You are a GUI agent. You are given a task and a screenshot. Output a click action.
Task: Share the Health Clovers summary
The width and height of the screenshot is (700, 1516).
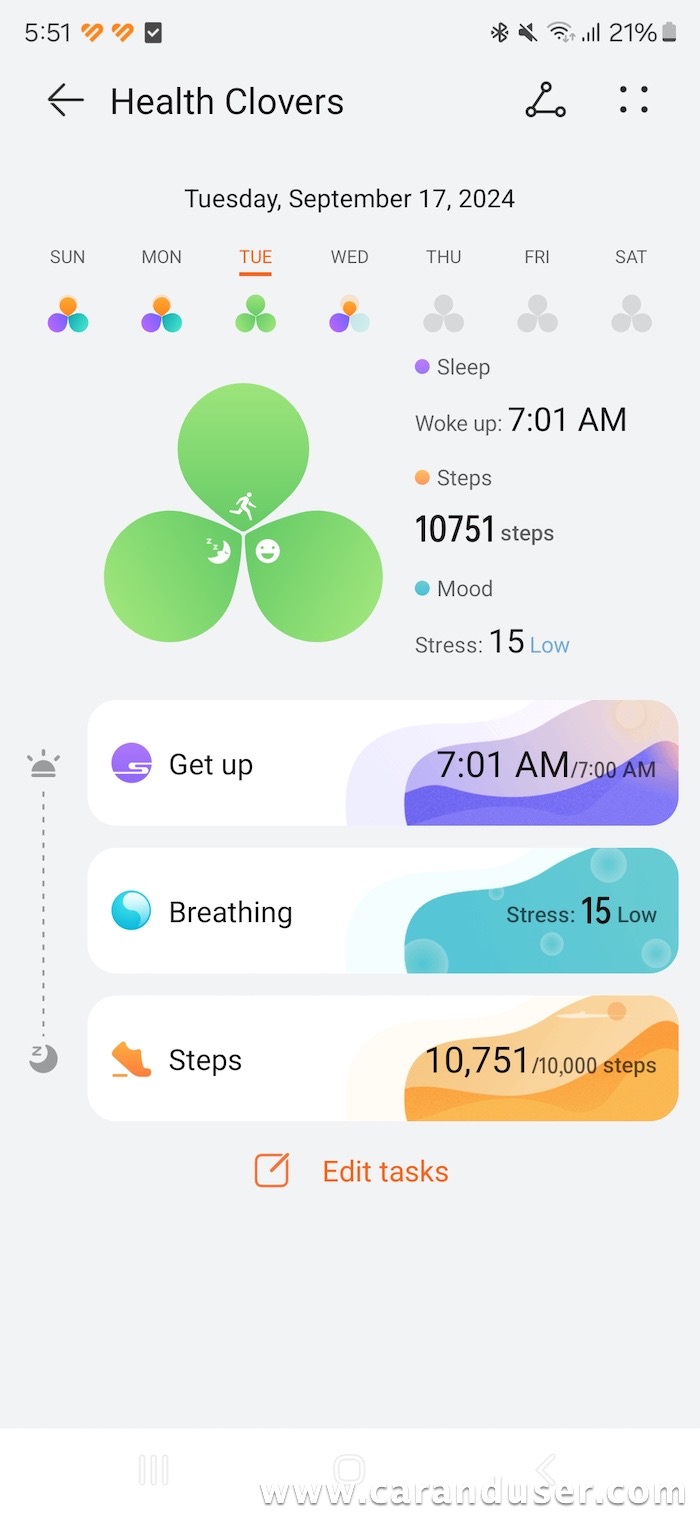coord(545,101)
